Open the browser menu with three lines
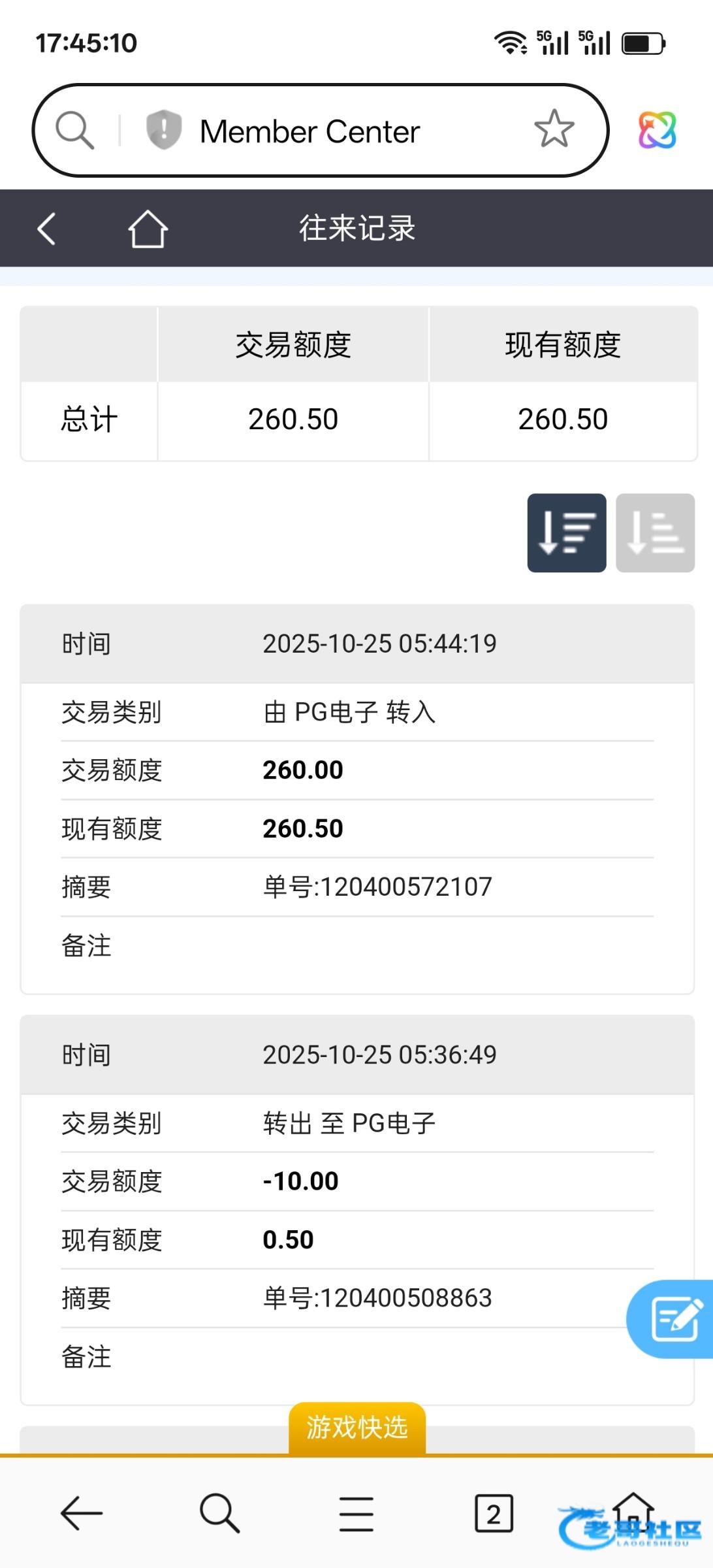This screenshot has height=1568, width=713. coord(356,1514)
